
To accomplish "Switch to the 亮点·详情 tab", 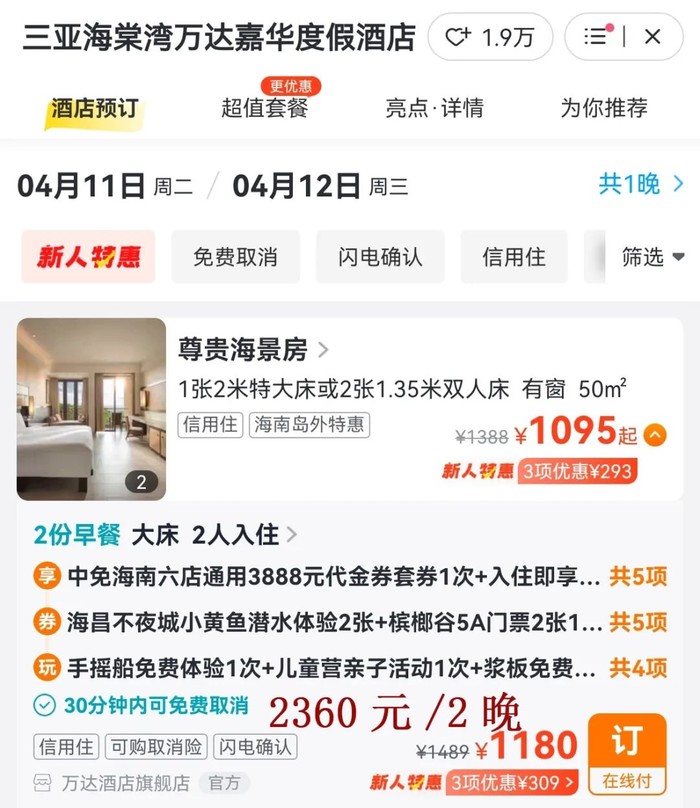I will coord(435,107).
